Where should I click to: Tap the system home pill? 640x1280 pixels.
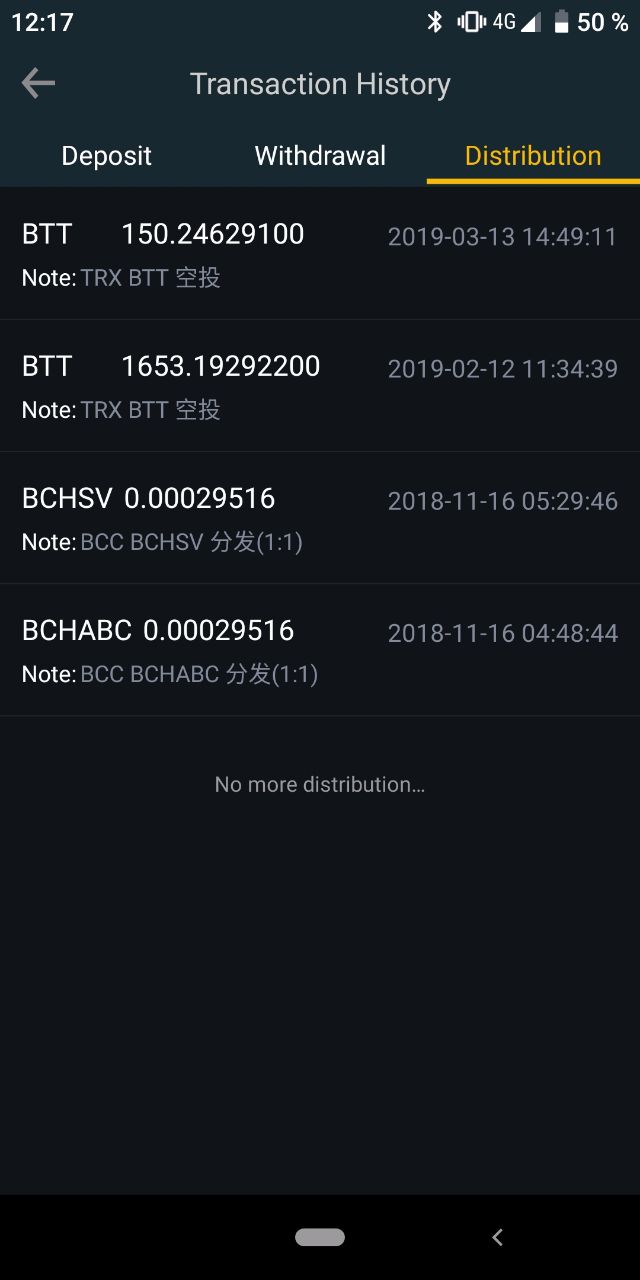[x=320, y=1237]
